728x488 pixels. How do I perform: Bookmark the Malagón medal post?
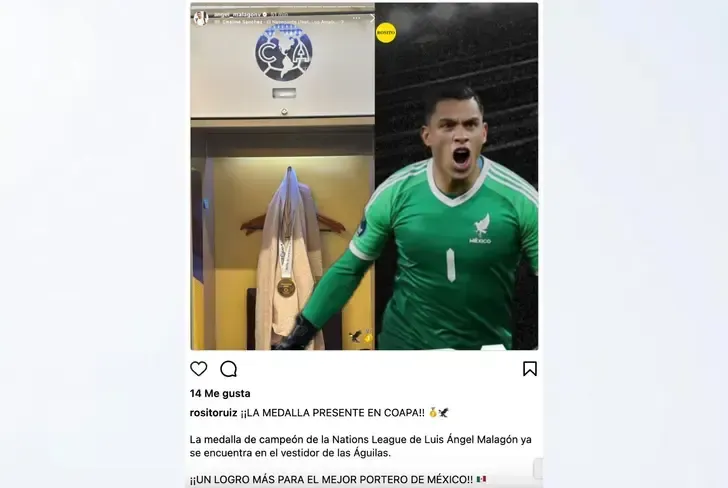pyautogui.click(x=530, y=369)
